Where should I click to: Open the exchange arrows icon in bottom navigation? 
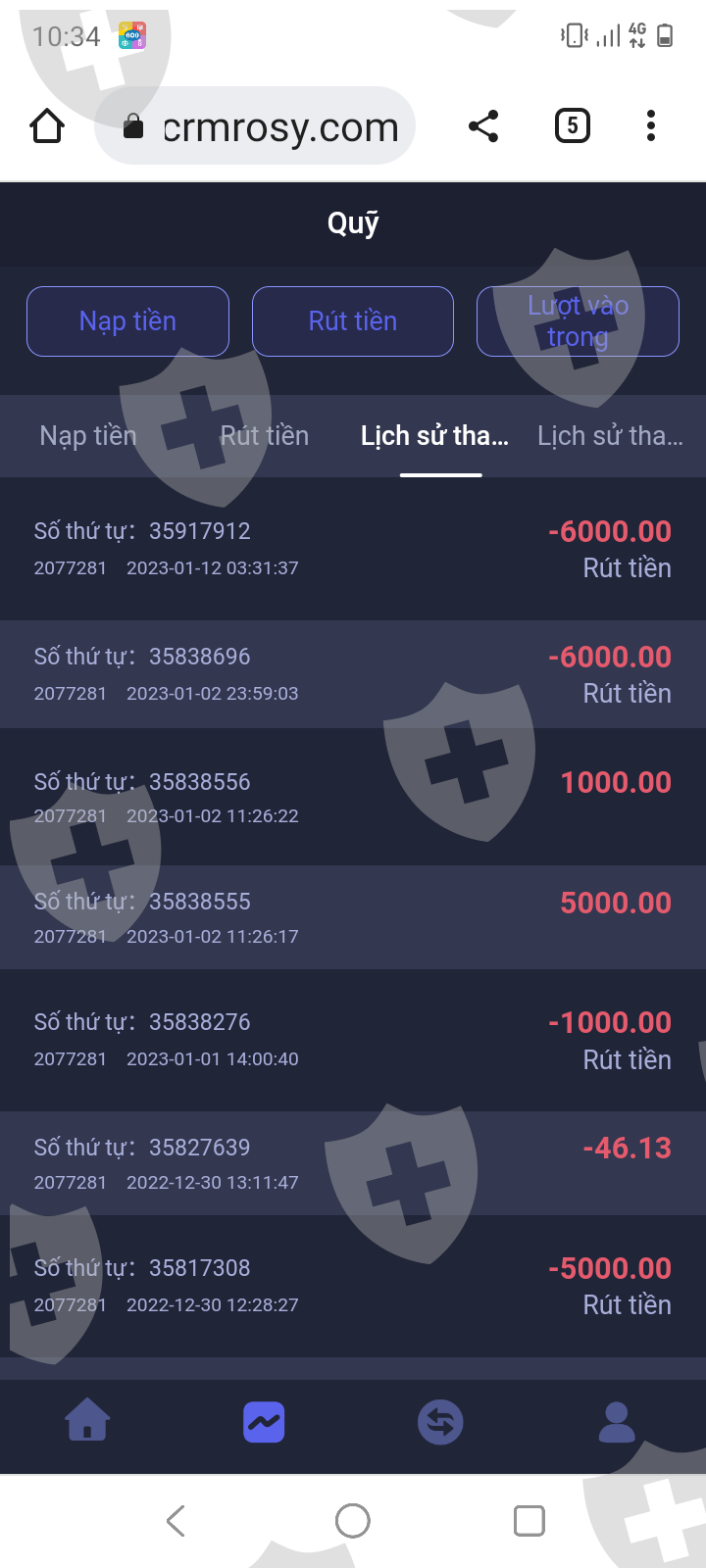pyautogui.click(x=440, y=1422)
